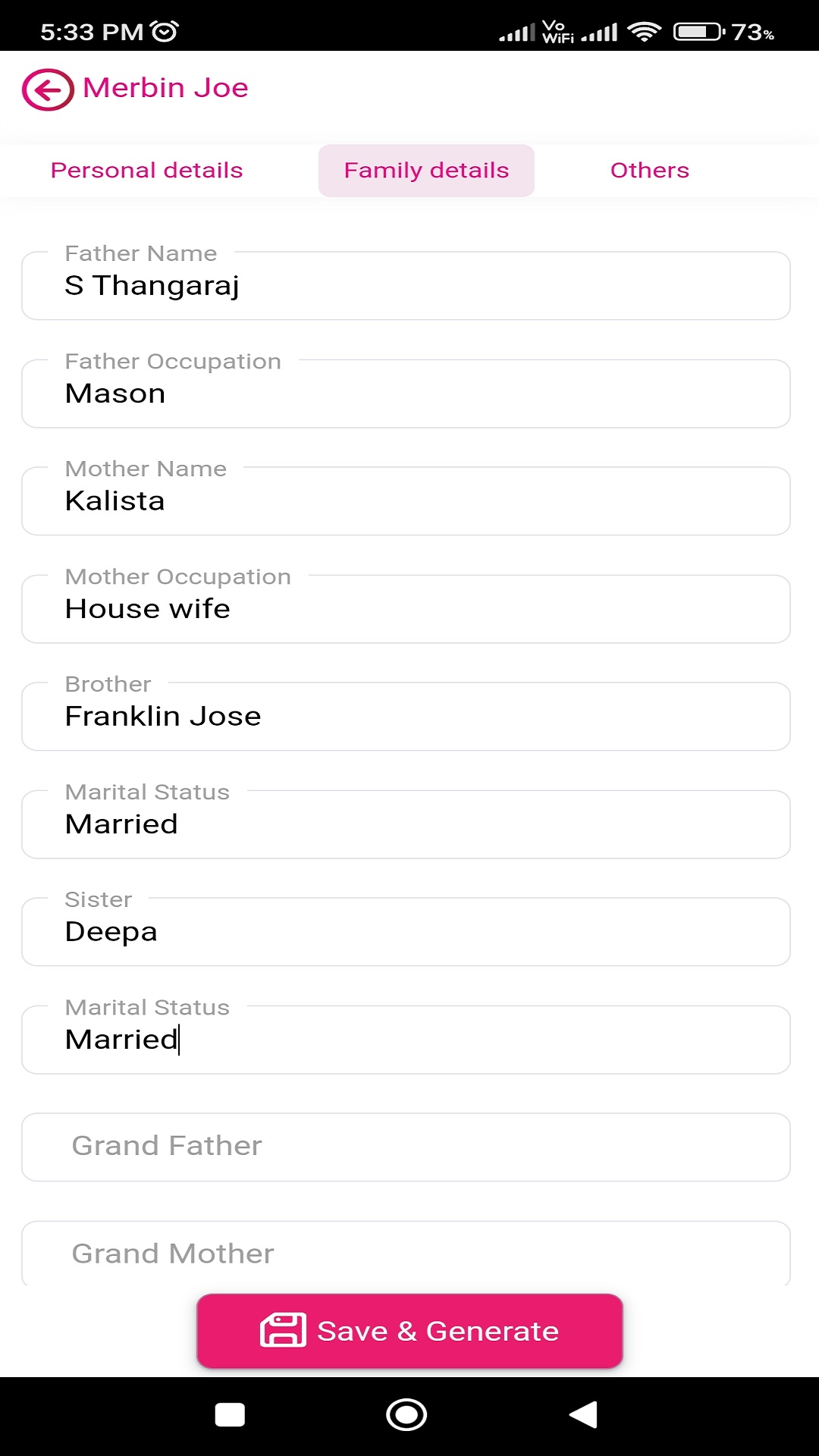Click the Brother field showing Franklin Jose
Viewport: 819px width, 1456px height.
[x=407, y=716]
